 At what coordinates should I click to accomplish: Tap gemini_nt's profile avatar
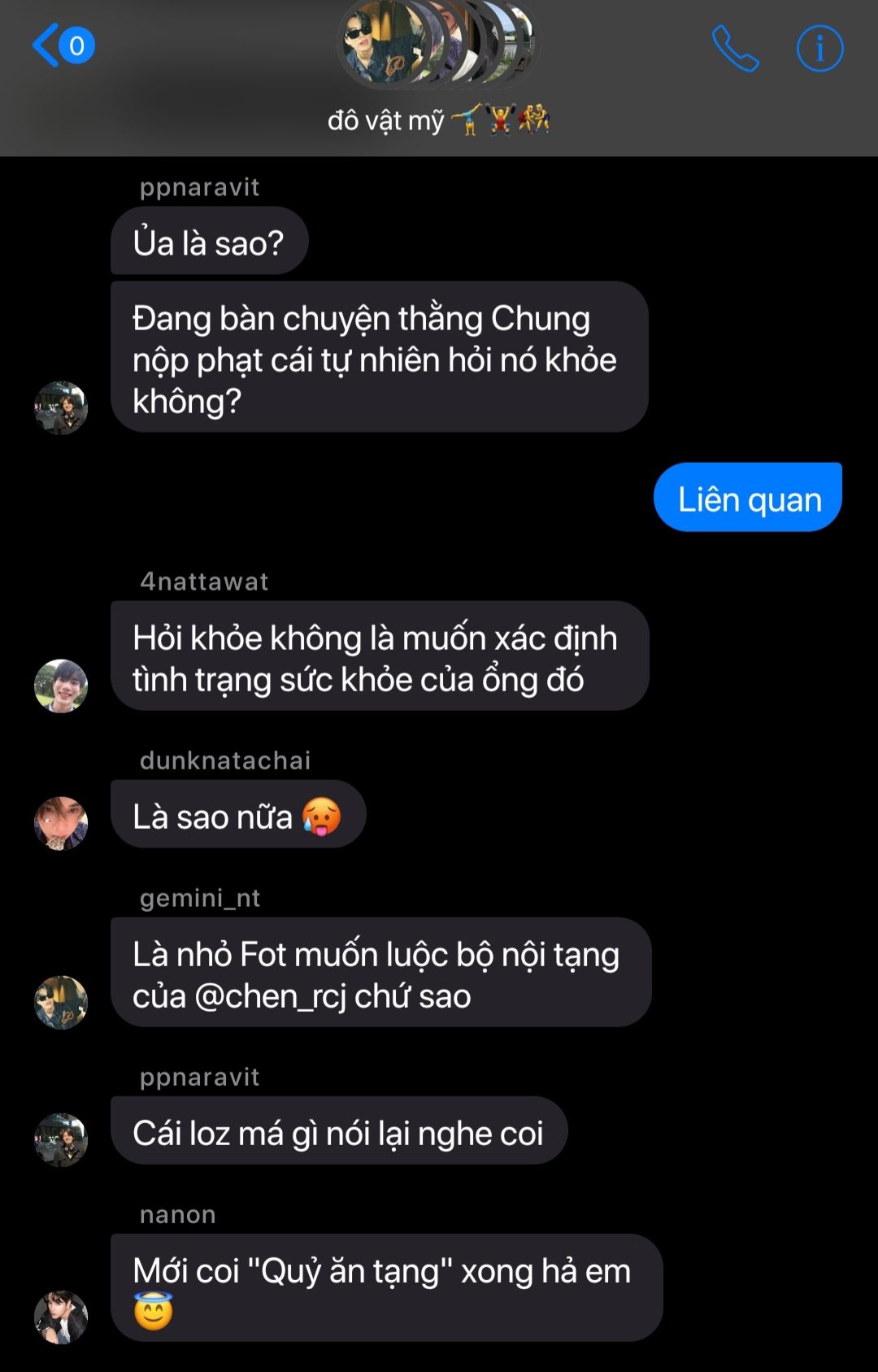(x=61, y=1002)
